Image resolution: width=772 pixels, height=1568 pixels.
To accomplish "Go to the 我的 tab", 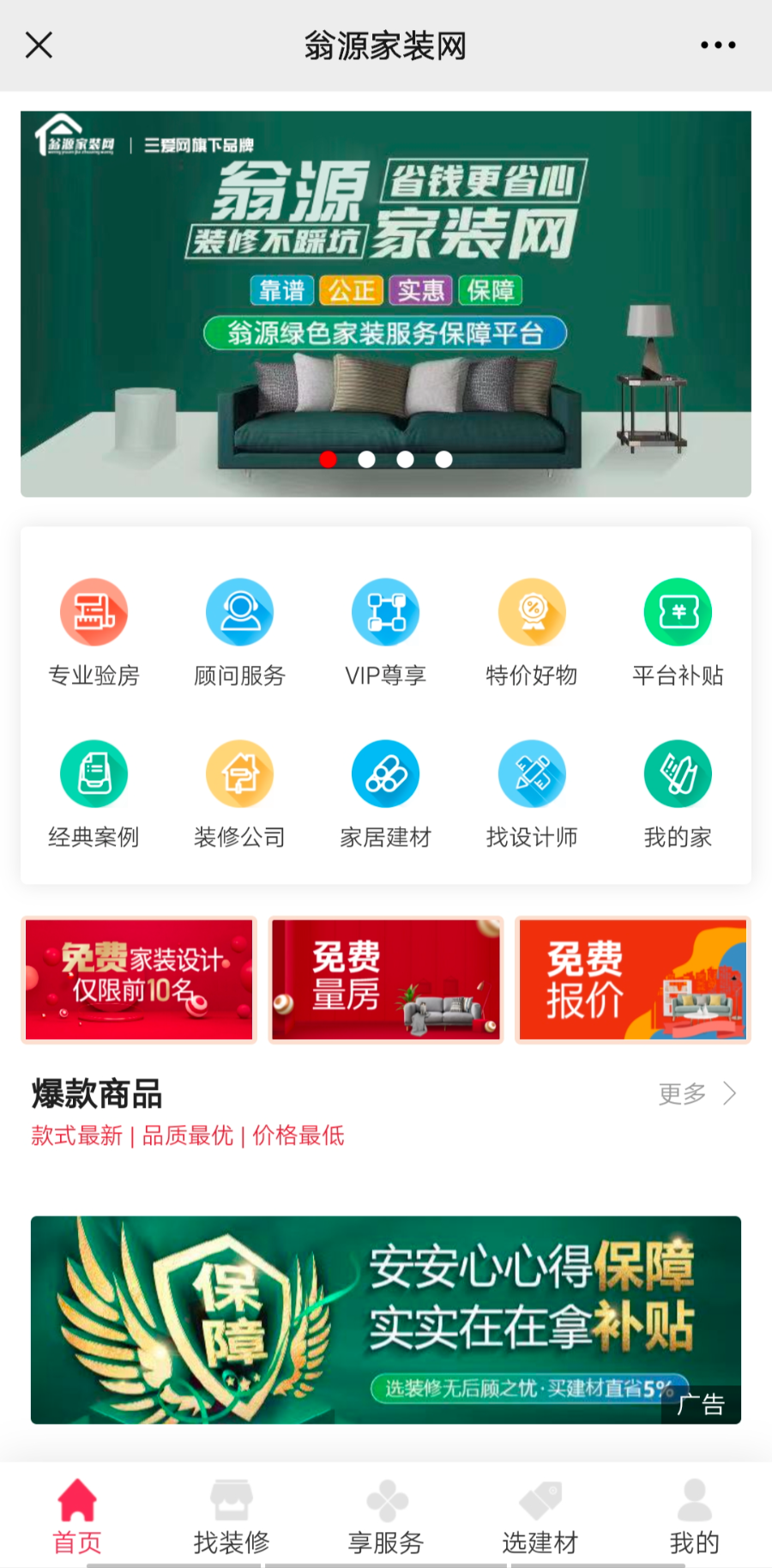I will (x=694, y=1517).
